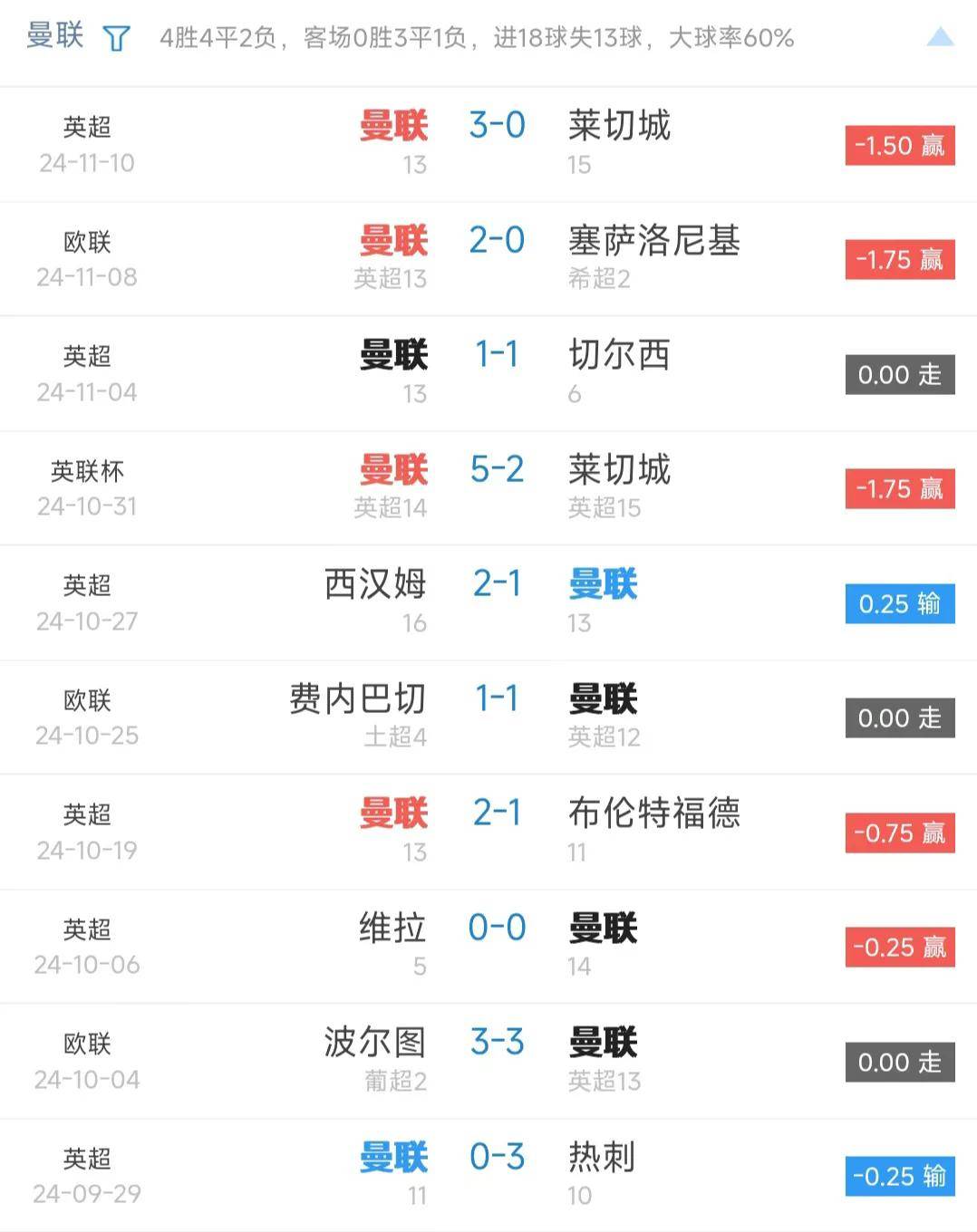
Task: Open the 曼联 2-1 布伦特福德 match
Action: tap(497, 831)
